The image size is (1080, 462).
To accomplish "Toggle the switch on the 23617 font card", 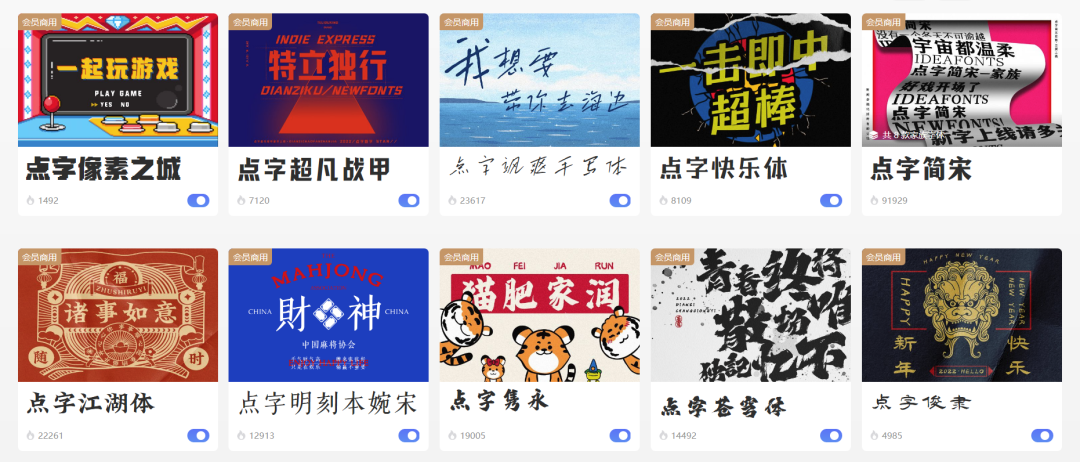I will [x=620, y=200].
